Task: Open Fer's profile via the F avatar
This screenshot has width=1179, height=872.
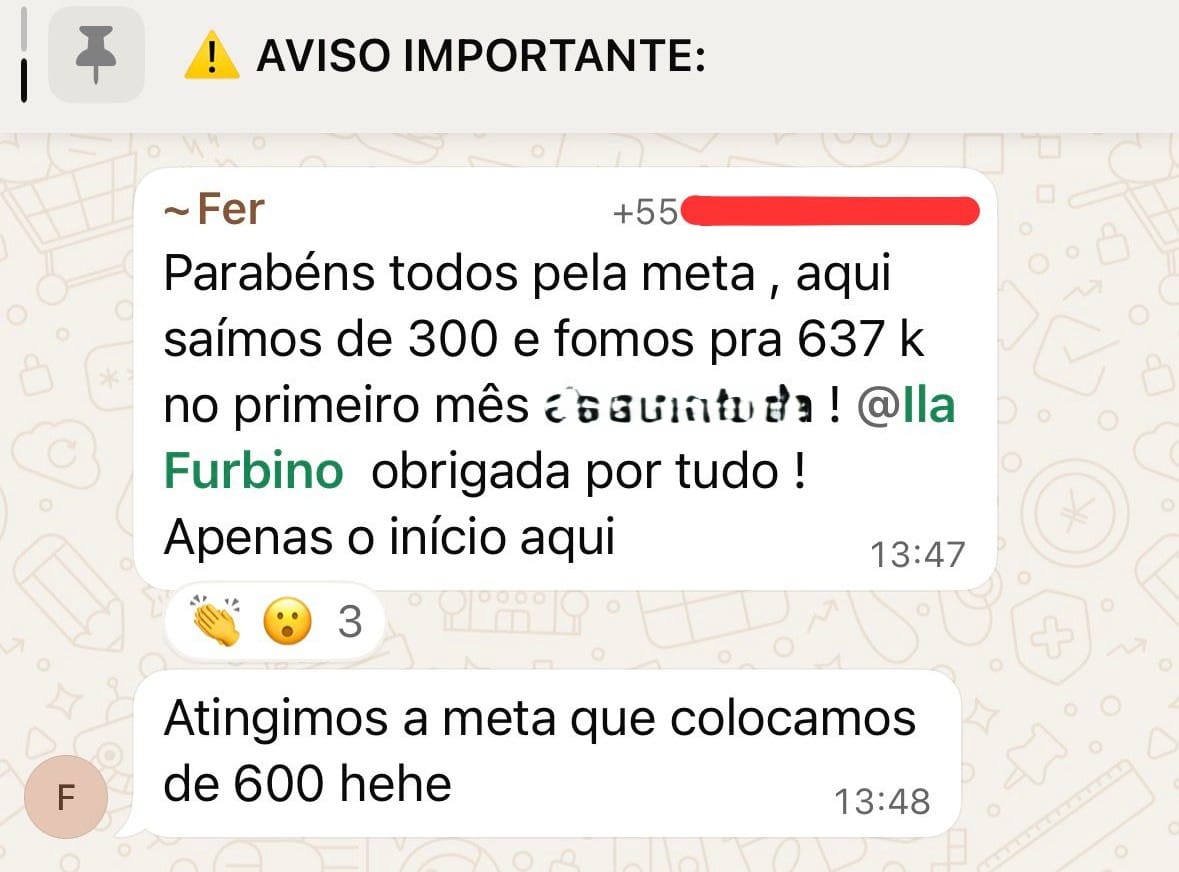Action: coord(66,797)
